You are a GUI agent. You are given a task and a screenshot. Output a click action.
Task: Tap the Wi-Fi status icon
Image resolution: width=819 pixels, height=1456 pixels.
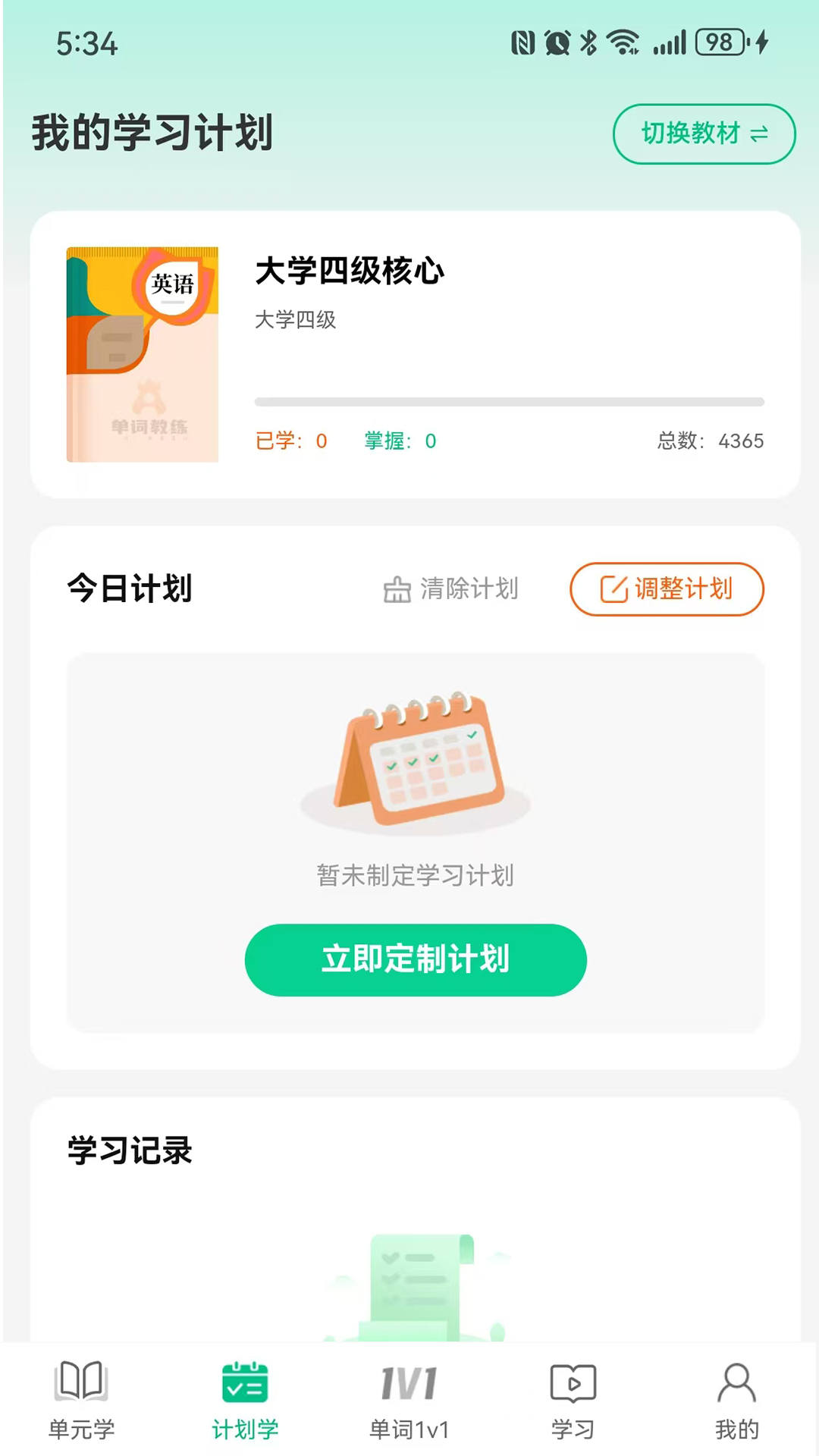[x=622, y=43]
